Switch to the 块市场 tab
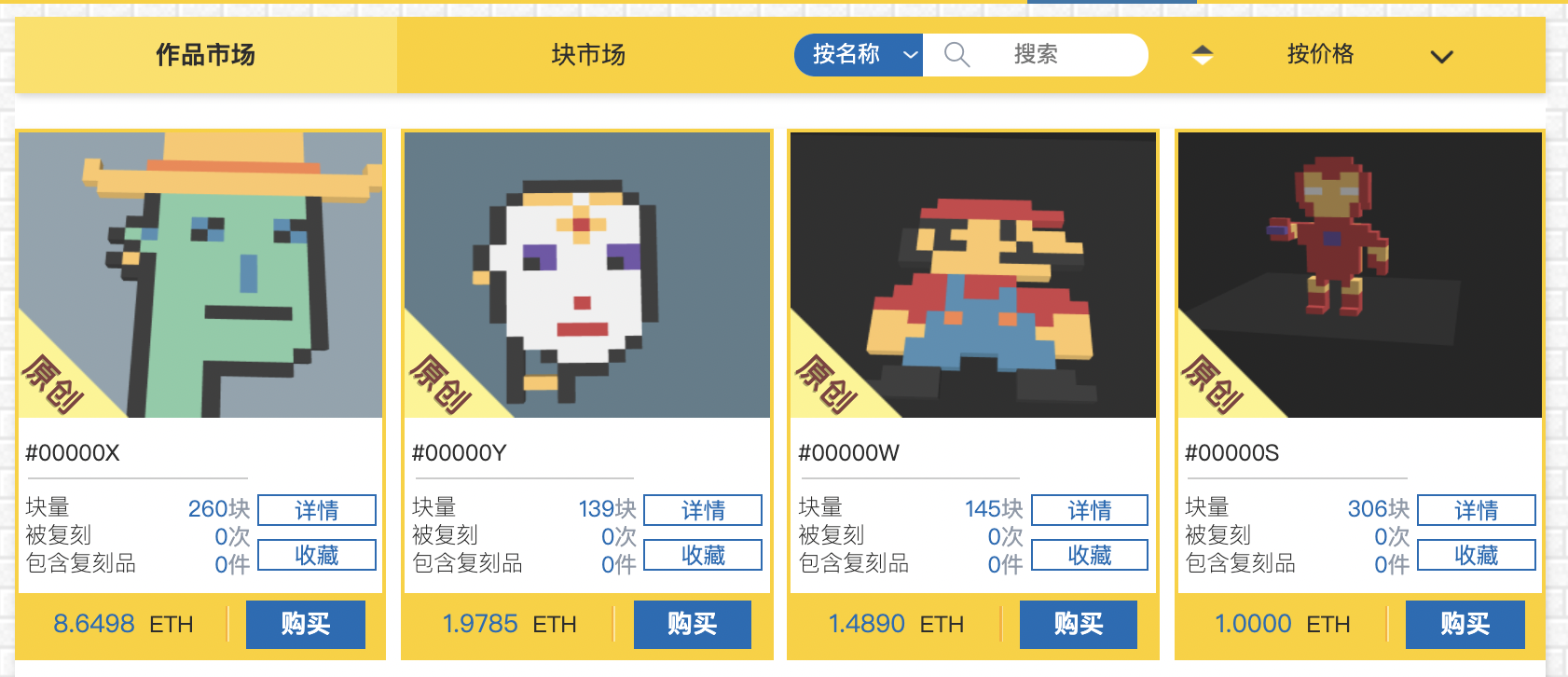The image size is (1568, 677). 587,55
